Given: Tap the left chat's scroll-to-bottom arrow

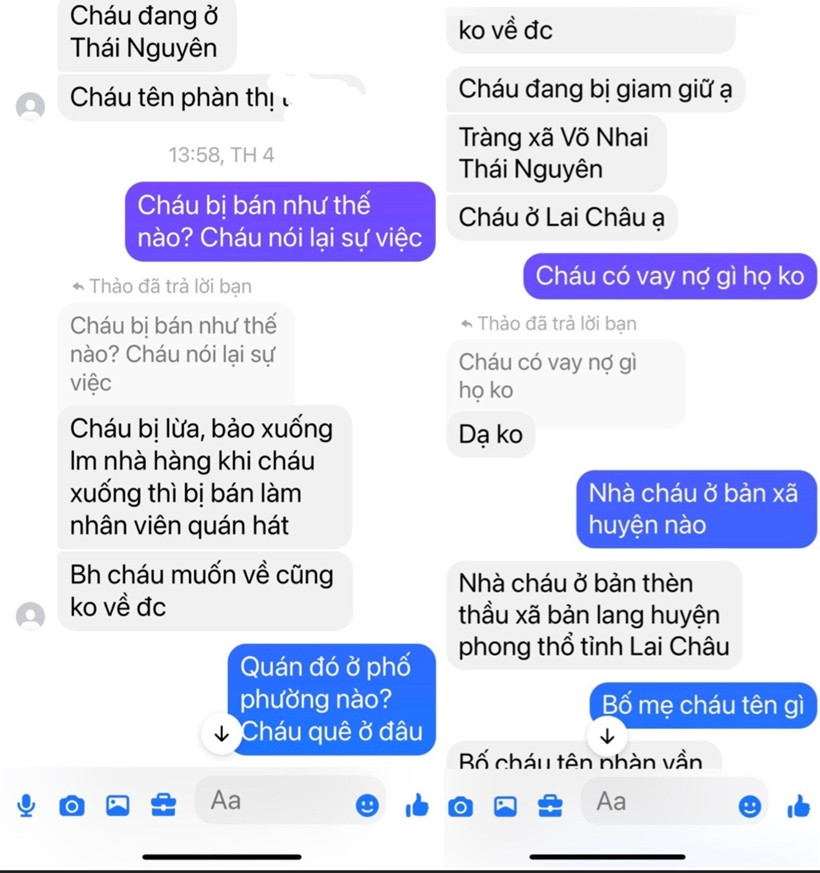Looking at the screenshot, I should click(220, 734).
